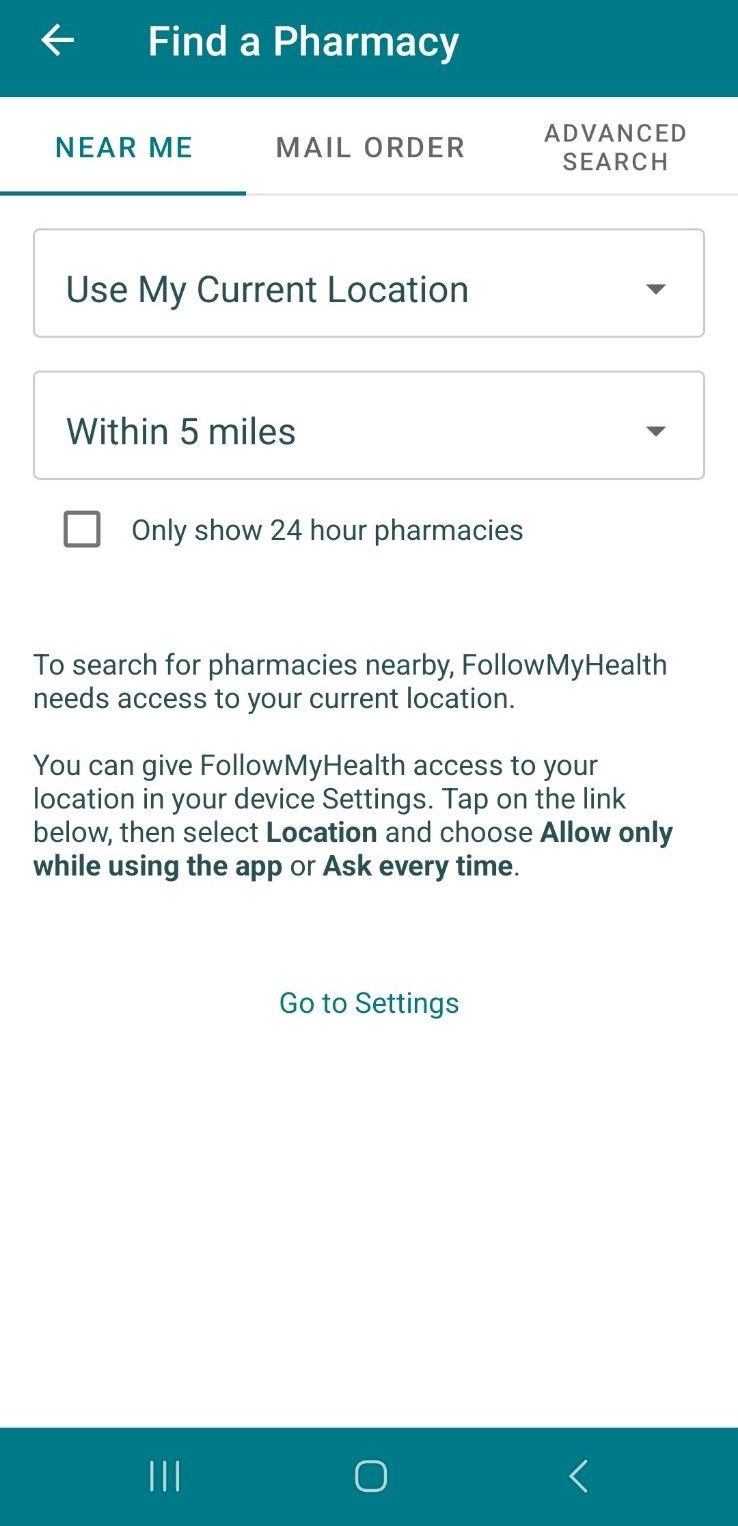Tap the chevron on the location selector

pos(655,288)
